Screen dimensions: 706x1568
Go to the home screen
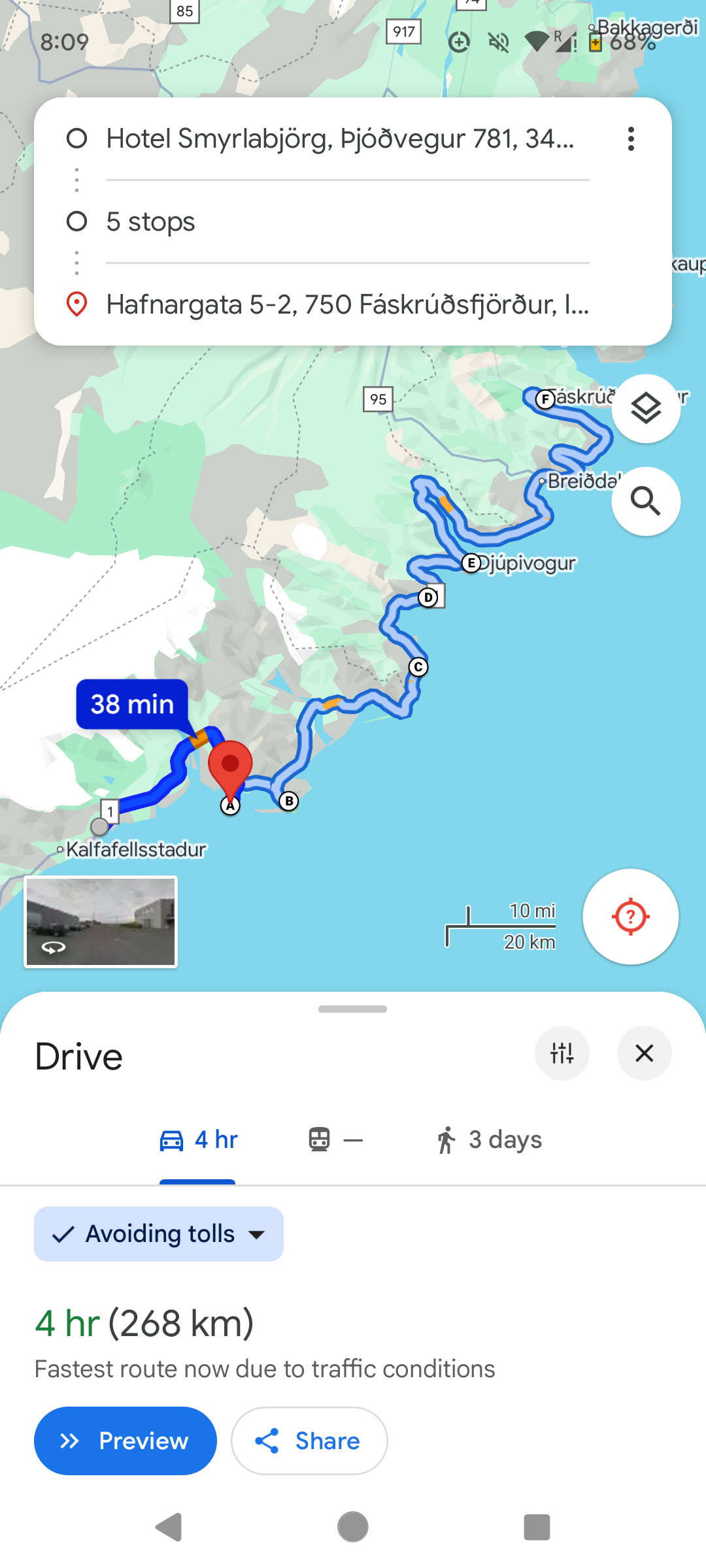coord(353,1527)
